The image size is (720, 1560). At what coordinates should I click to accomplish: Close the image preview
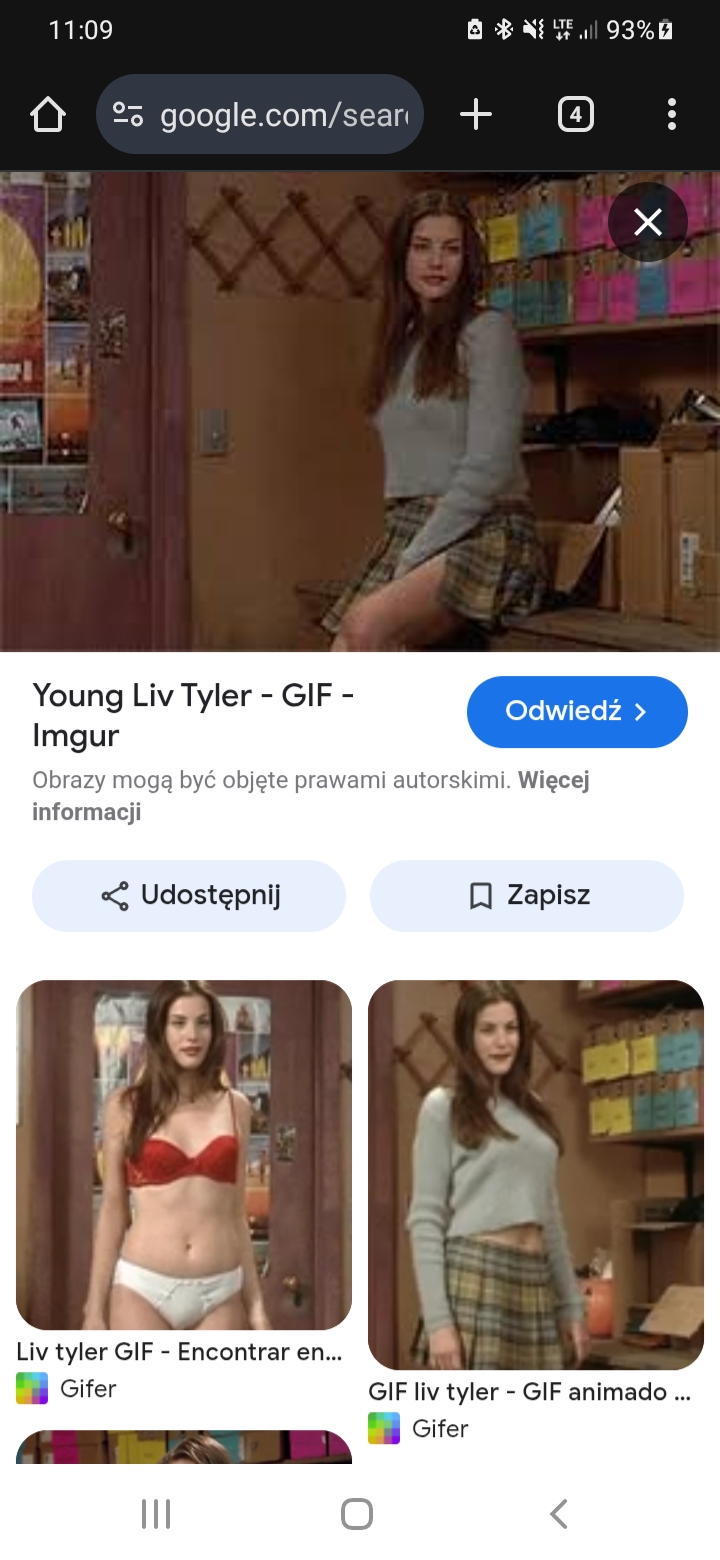coord(648,222)
